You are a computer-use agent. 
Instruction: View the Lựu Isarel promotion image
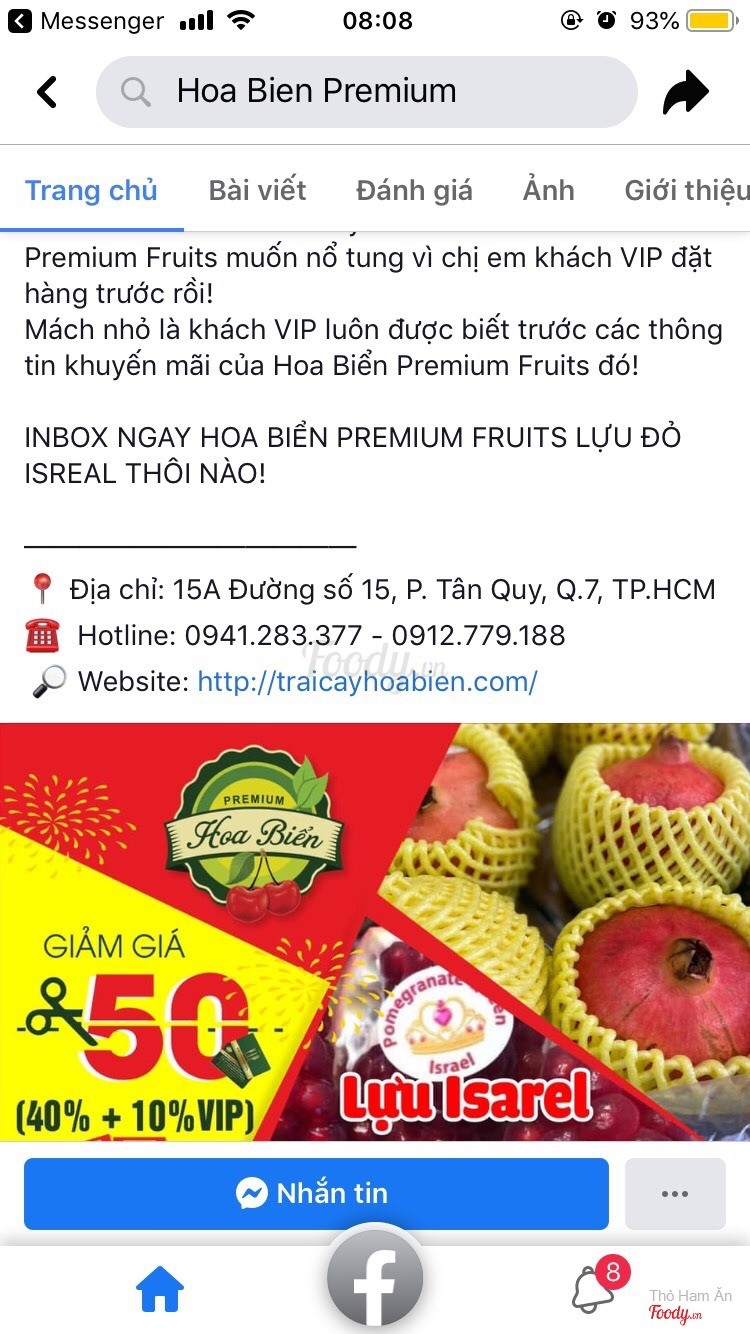(x=374, y=930)
